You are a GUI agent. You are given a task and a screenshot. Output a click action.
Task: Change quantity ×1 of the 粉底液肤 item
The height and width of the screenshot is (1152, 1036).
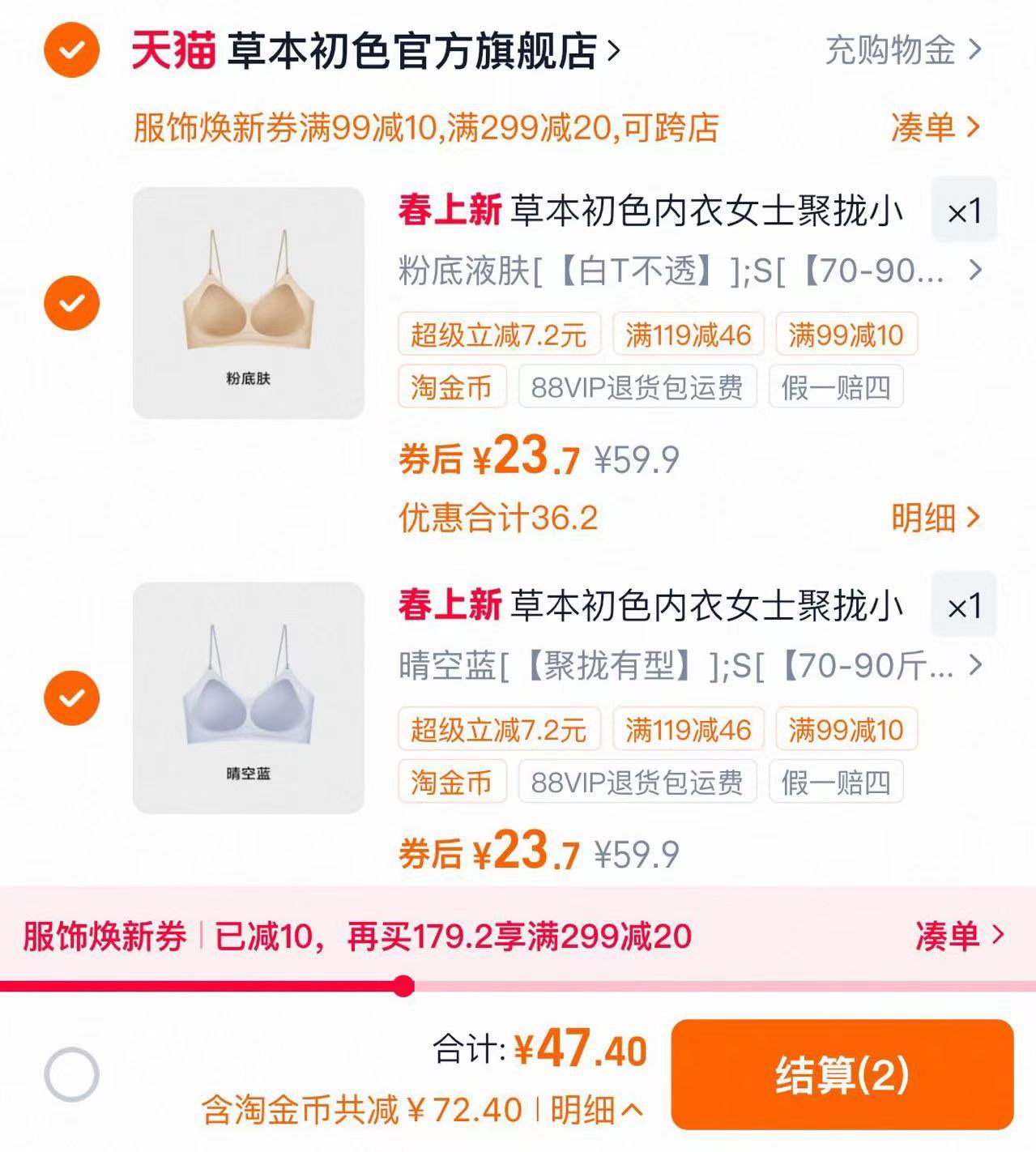pyautogui.click(x=963, y=211)
